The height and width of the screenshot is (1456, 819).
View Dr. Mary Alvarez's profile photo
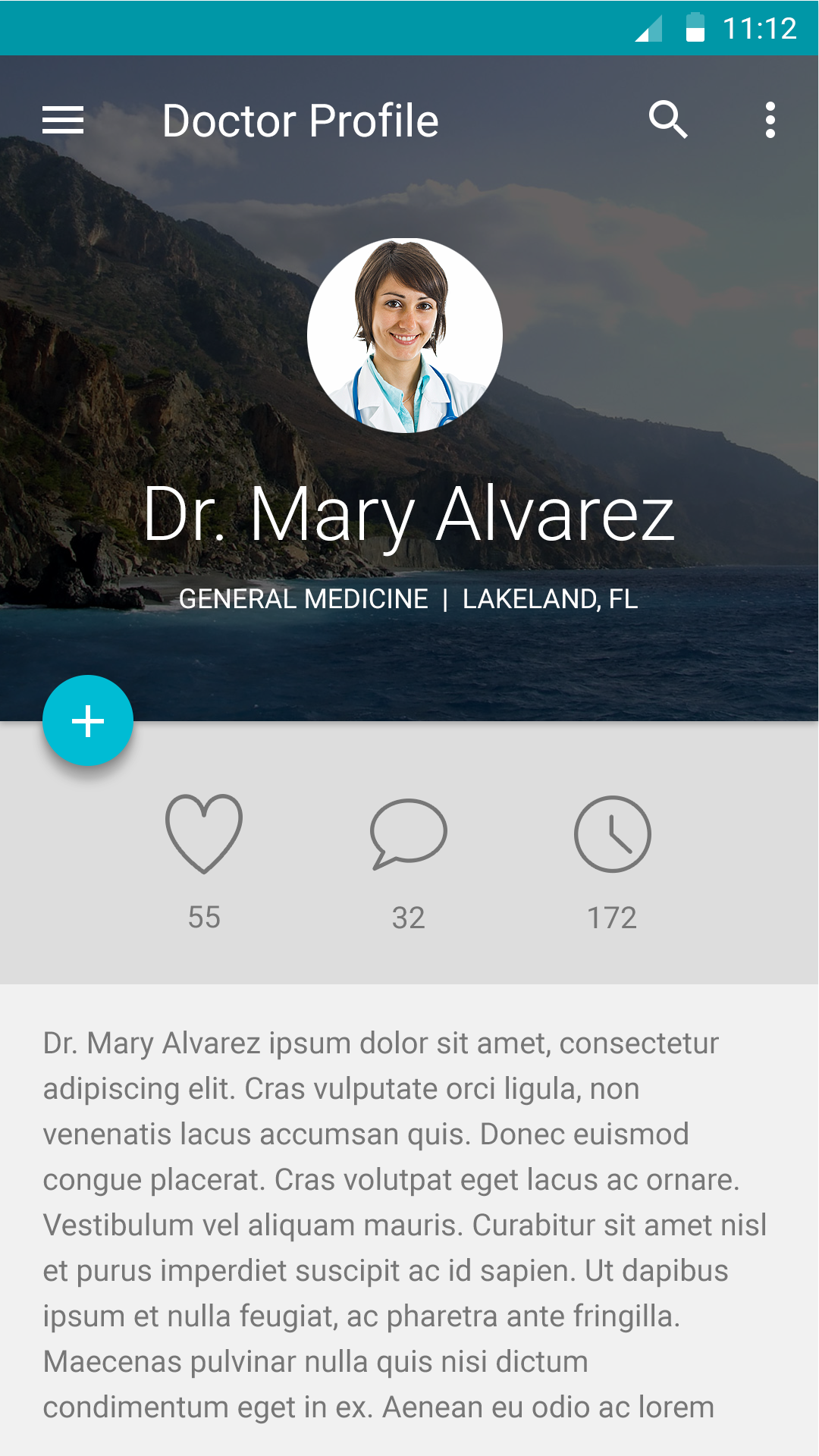click(405, 336)
